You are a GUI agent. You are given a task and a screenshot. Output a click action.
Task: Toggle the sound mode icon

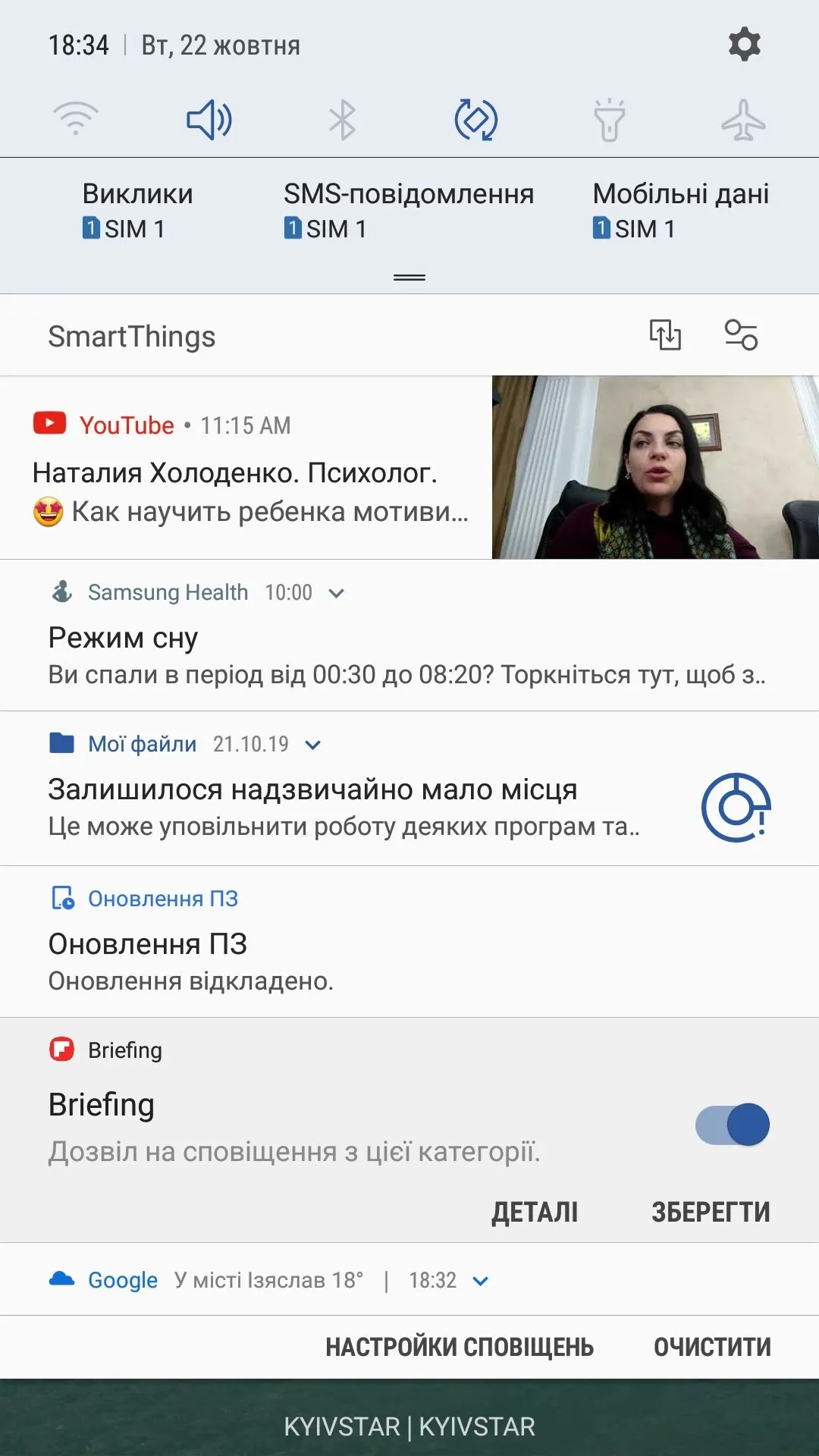209,120
